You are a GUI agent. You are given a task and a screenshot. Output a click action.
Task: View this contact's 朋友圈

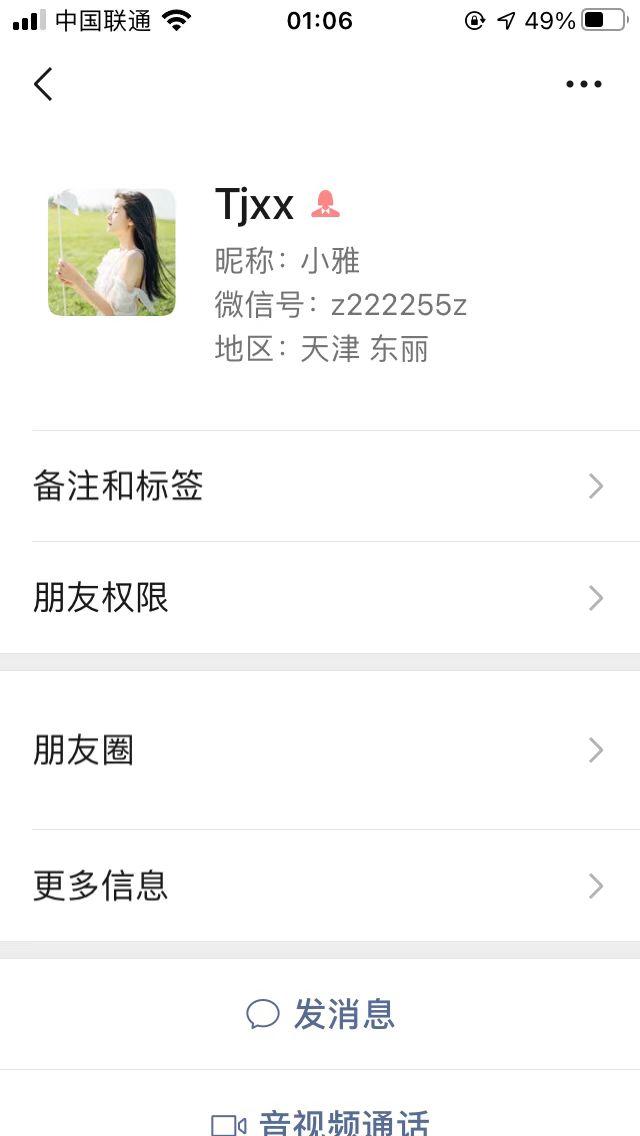point(320,751)
